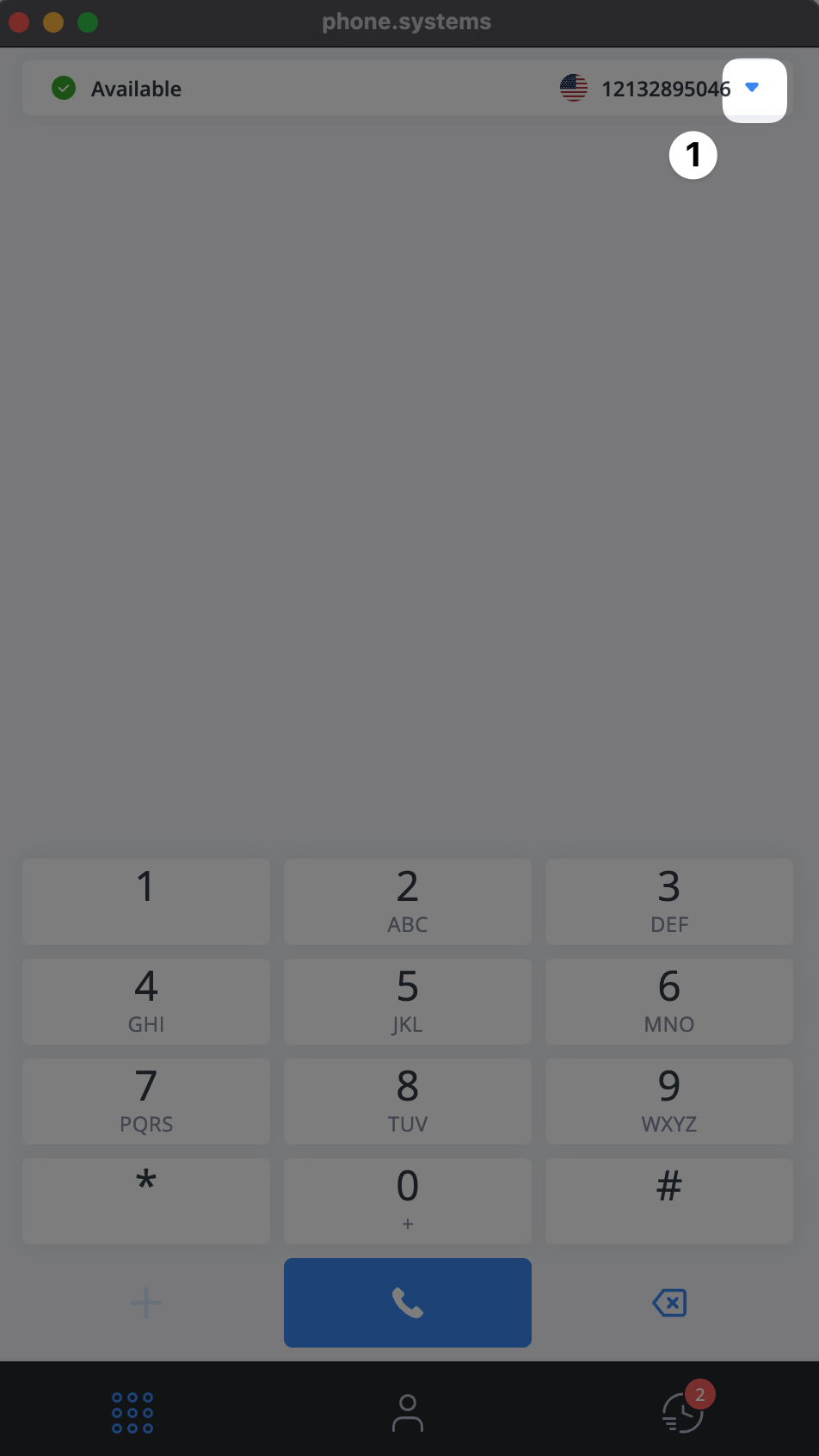Tap the 4 GHI key
The height and width of the screenshot is (1456, 819).
(146, 1002)
